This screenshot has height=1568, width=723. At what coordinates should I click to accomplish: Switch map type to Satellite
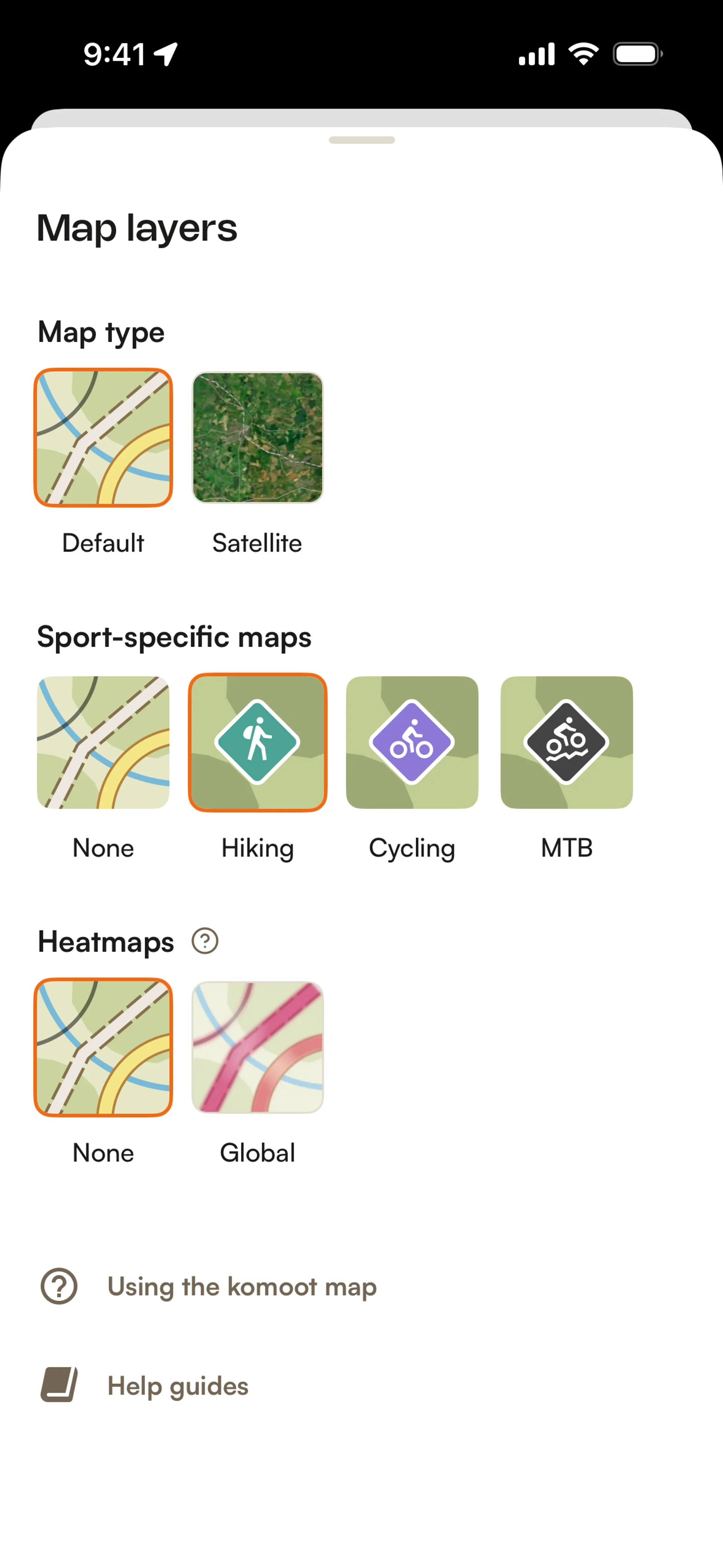(258, 438)
